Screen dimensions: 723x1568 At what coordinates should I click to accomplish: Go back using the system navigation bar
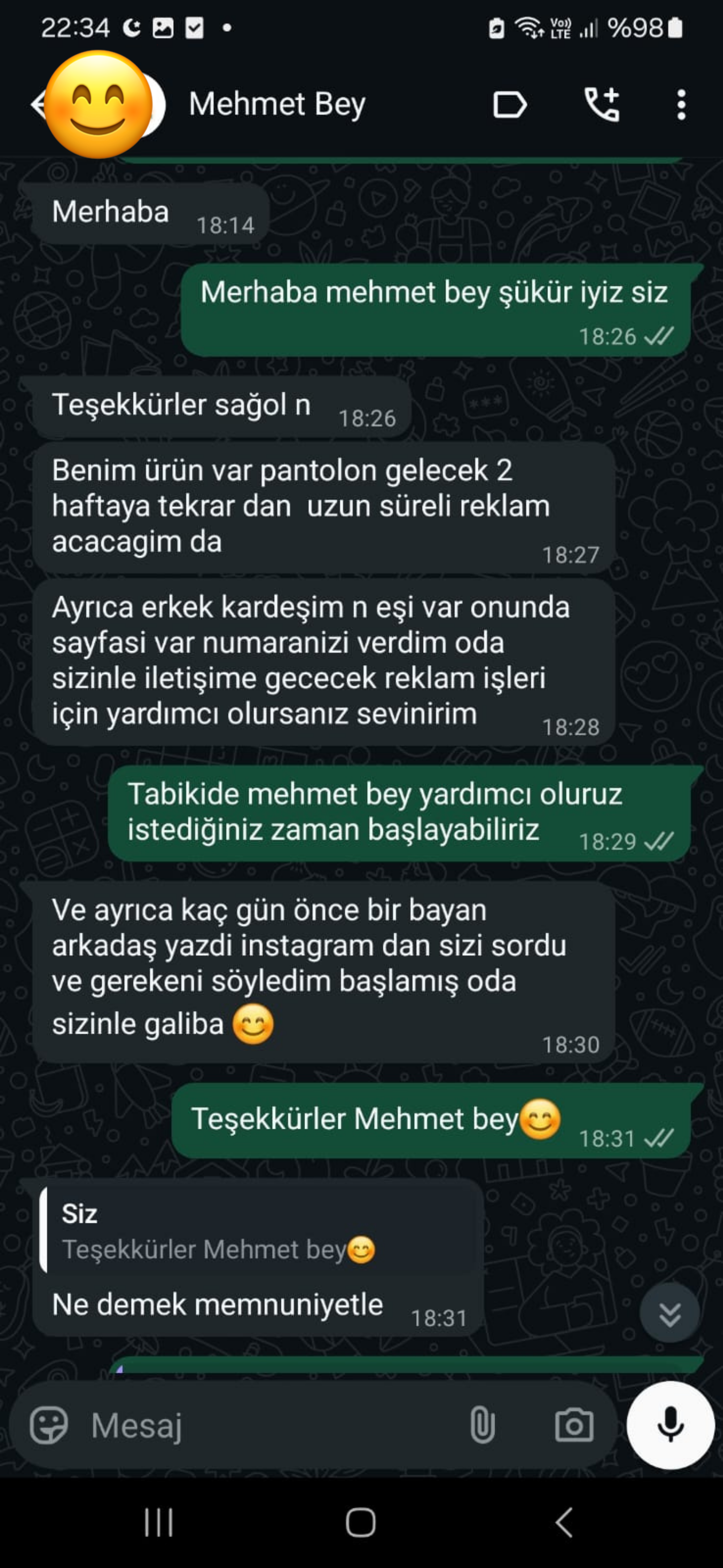pos(563,1523)
